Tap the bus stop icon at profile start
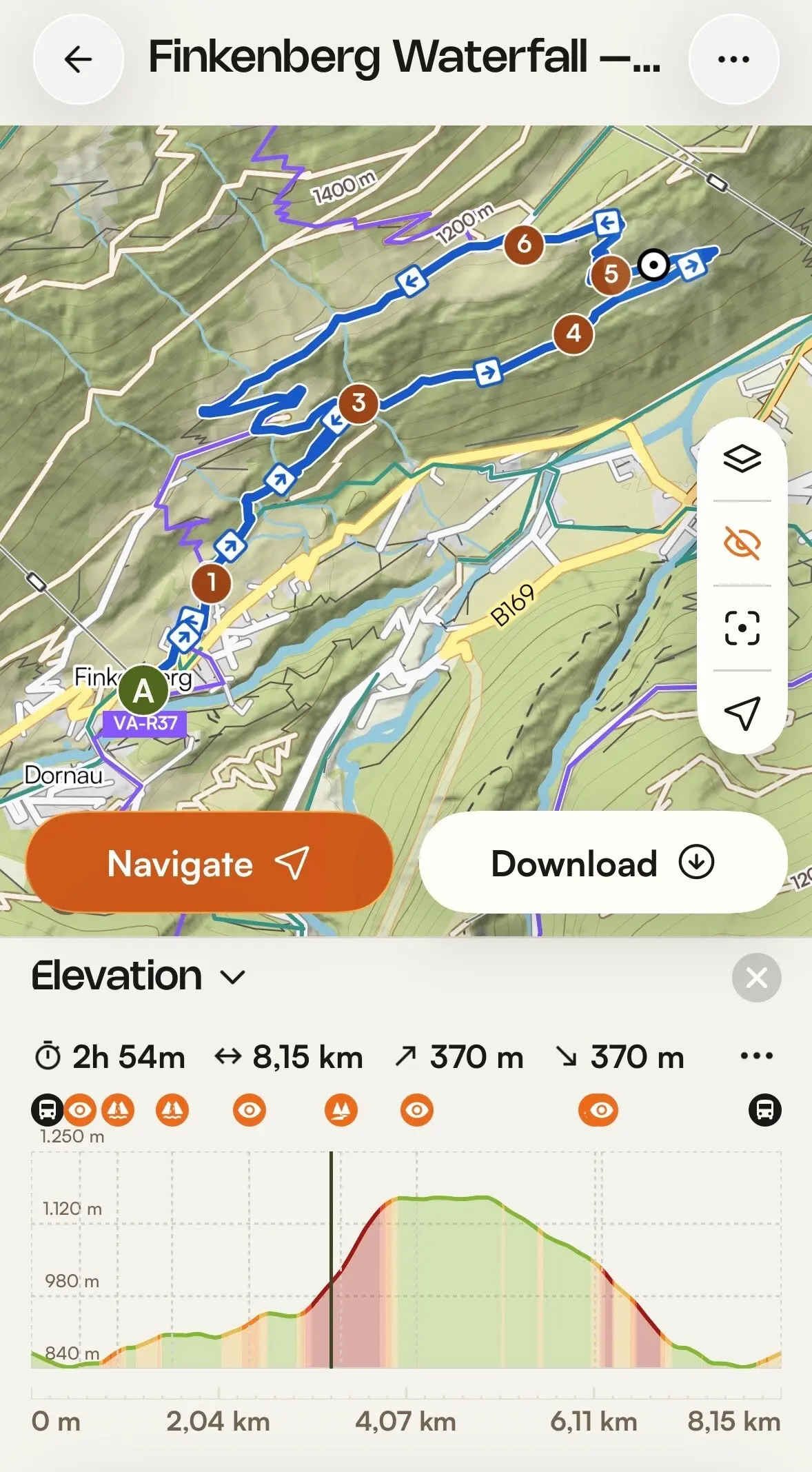Screen dimensions: 812x1472 pyautogui.click(x=47, y=1110)
